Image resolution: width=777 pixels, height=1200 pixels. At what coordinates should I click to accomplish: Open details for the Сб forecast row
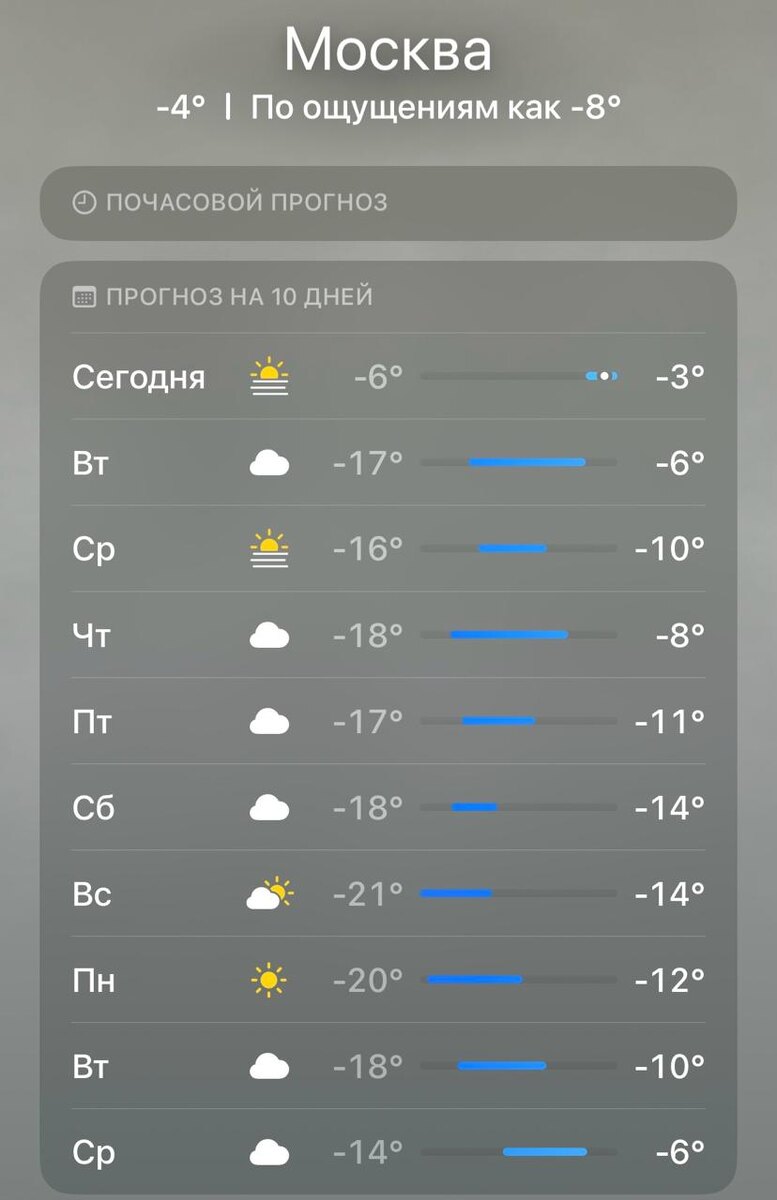click(388, 807)
